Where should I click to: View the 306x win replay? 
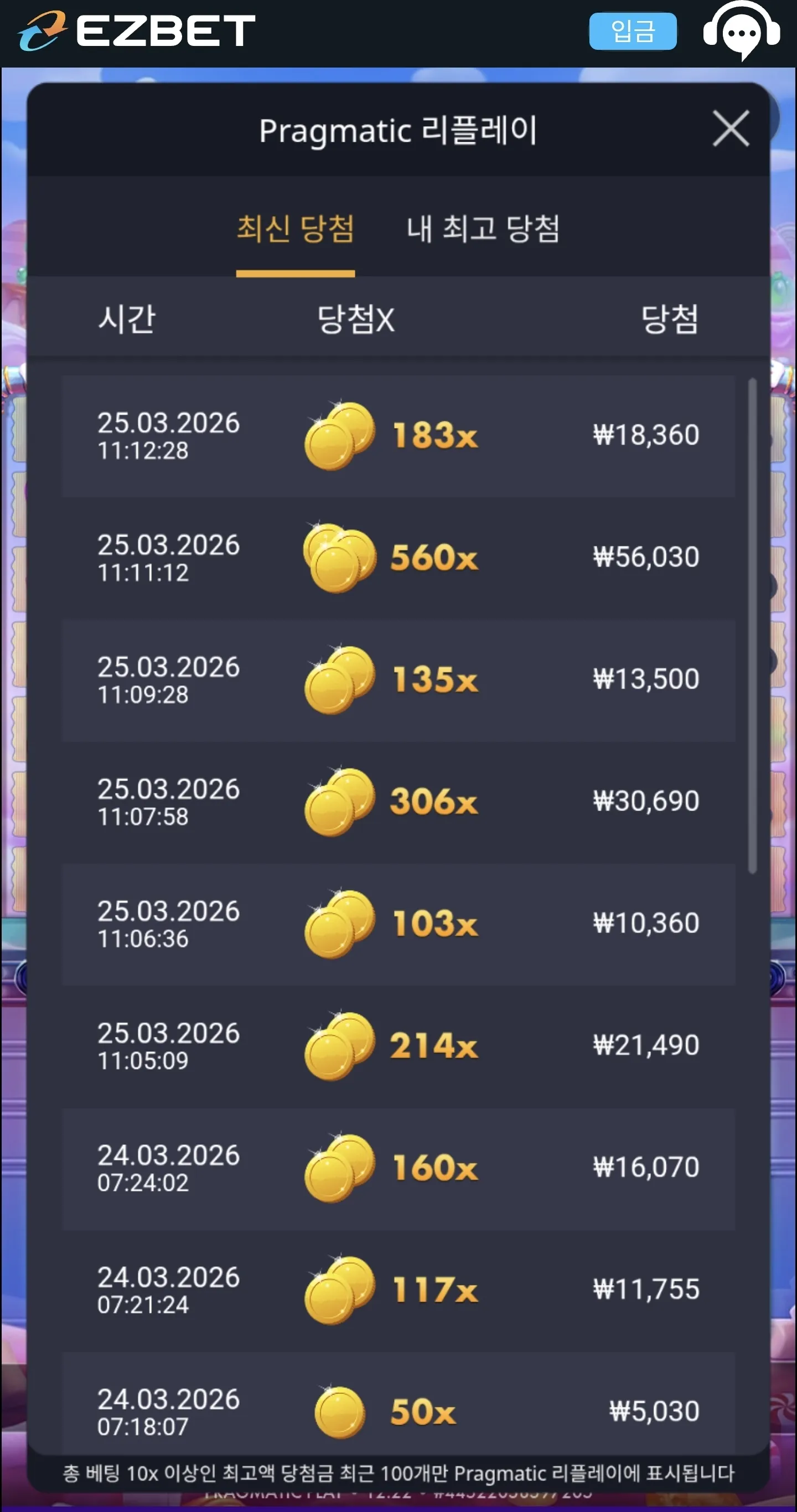pyautogui.click(x=398, y=802)
